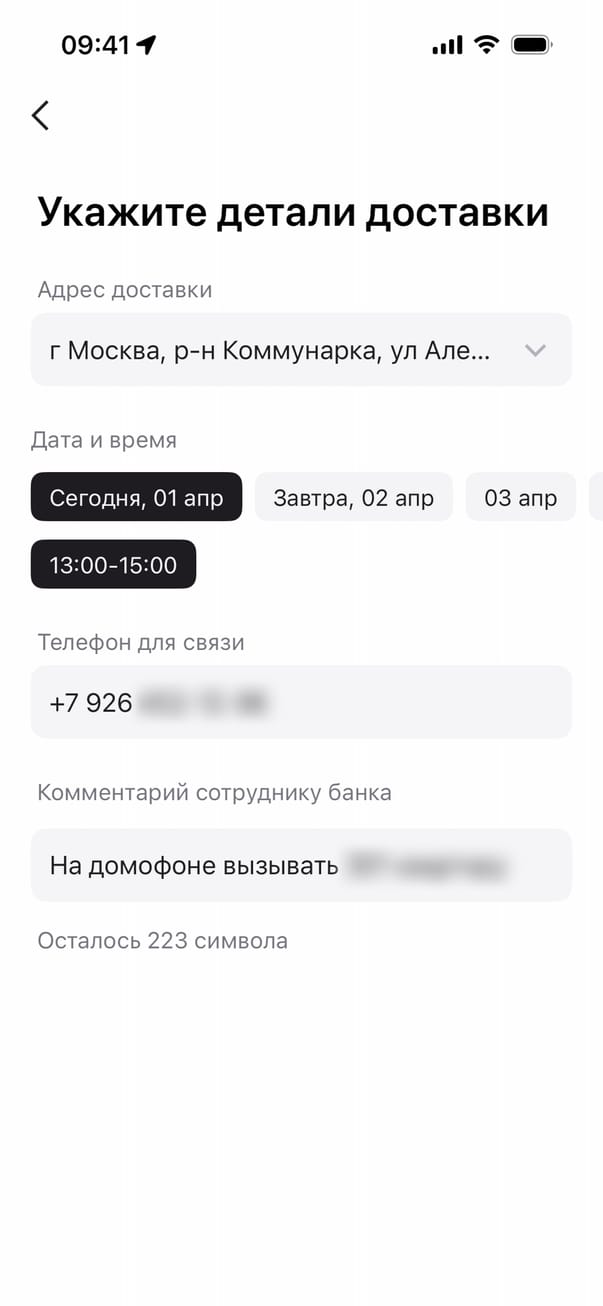Edit the contact phone number field

[x=300, y=702]
